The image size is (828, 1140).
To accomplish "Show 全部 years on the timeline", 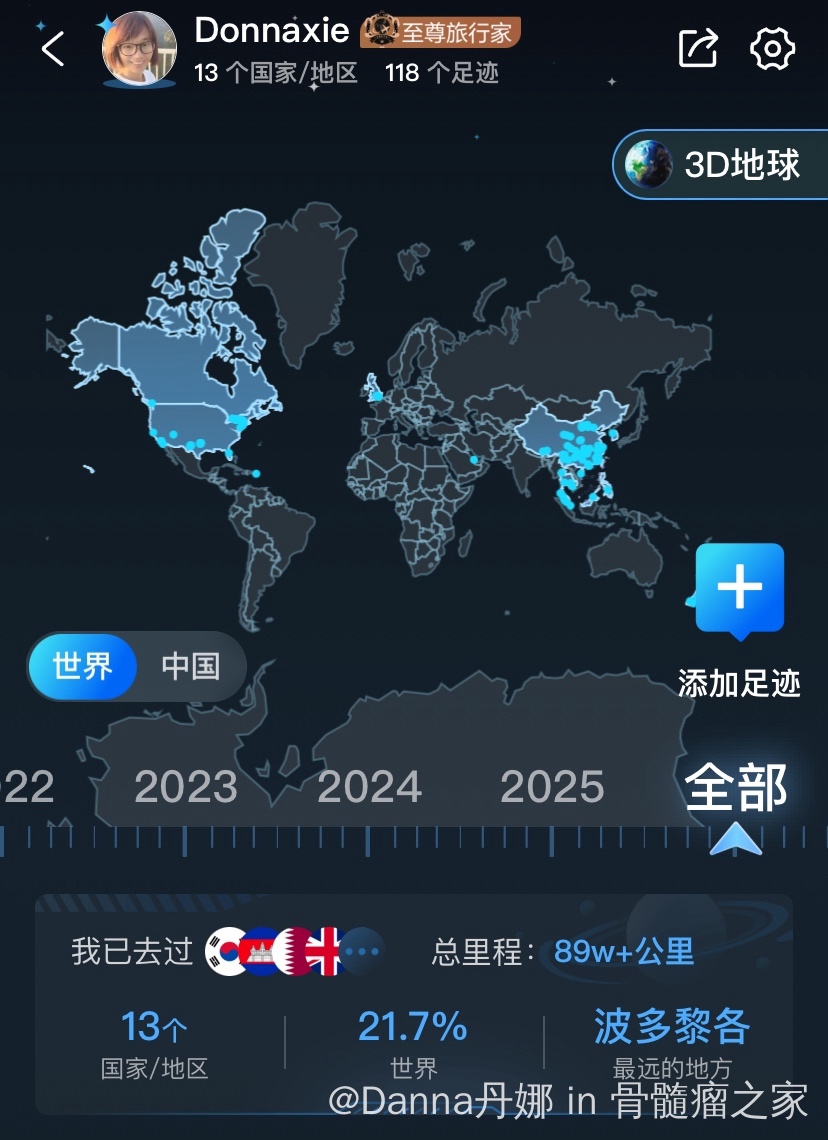I will point(736,788).
